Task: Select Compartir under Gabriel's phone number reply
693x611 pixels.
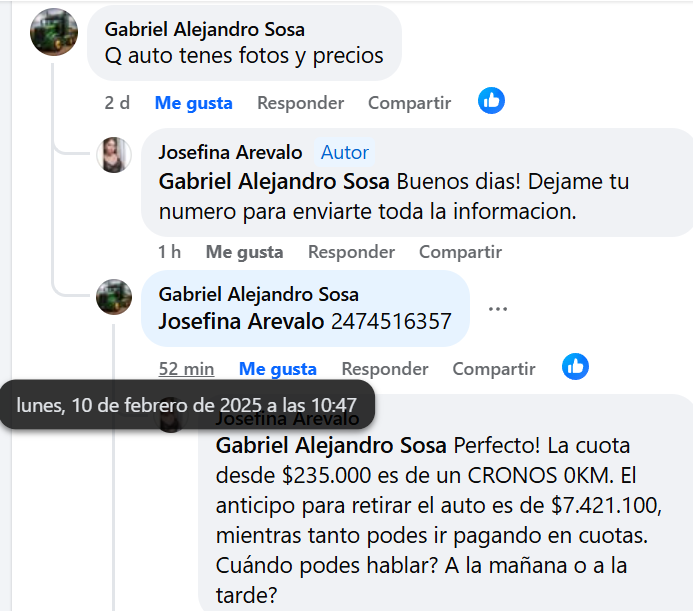Action: [x=494, y=369]
